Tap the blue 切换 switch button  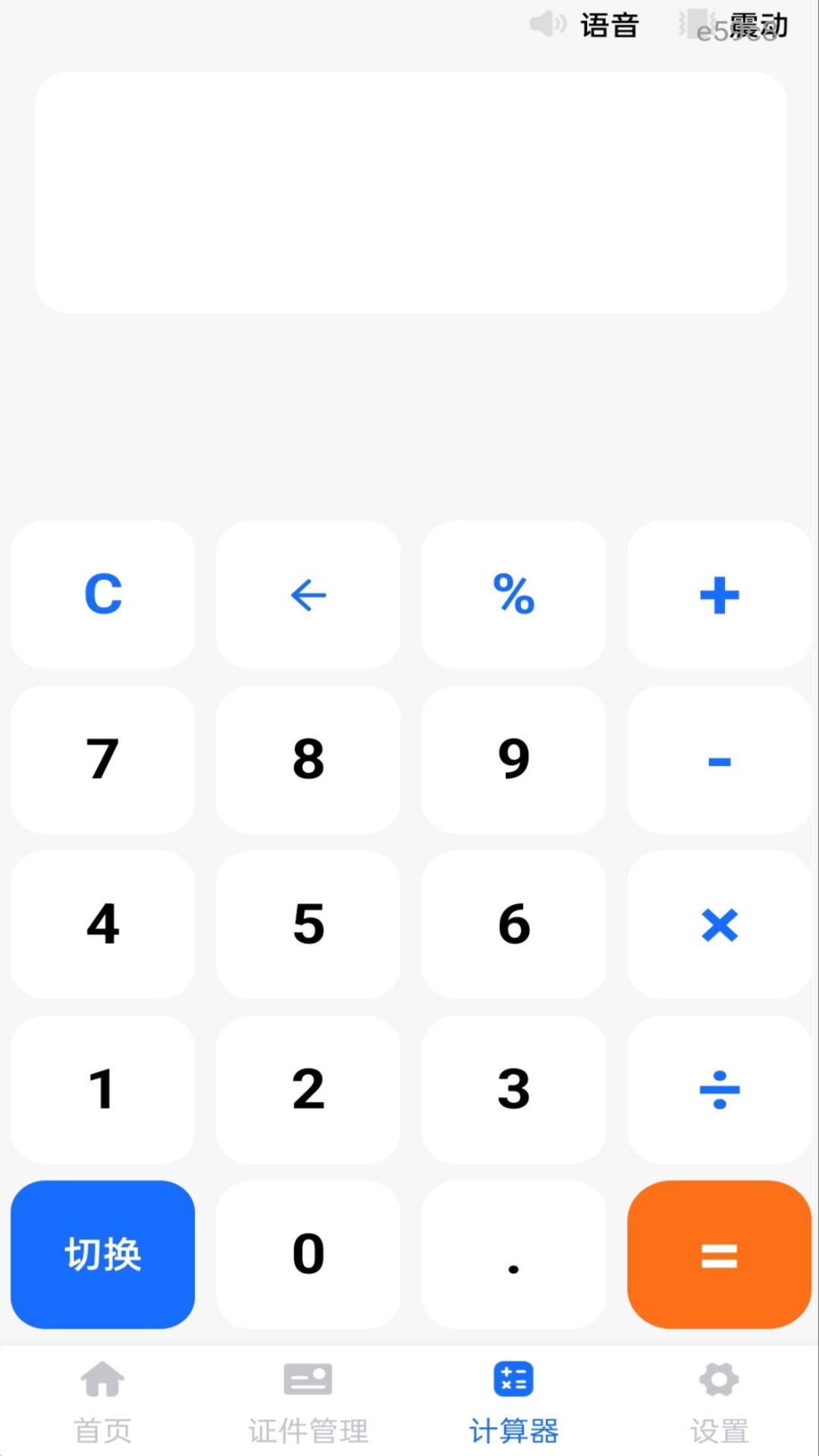(103, 1254)
